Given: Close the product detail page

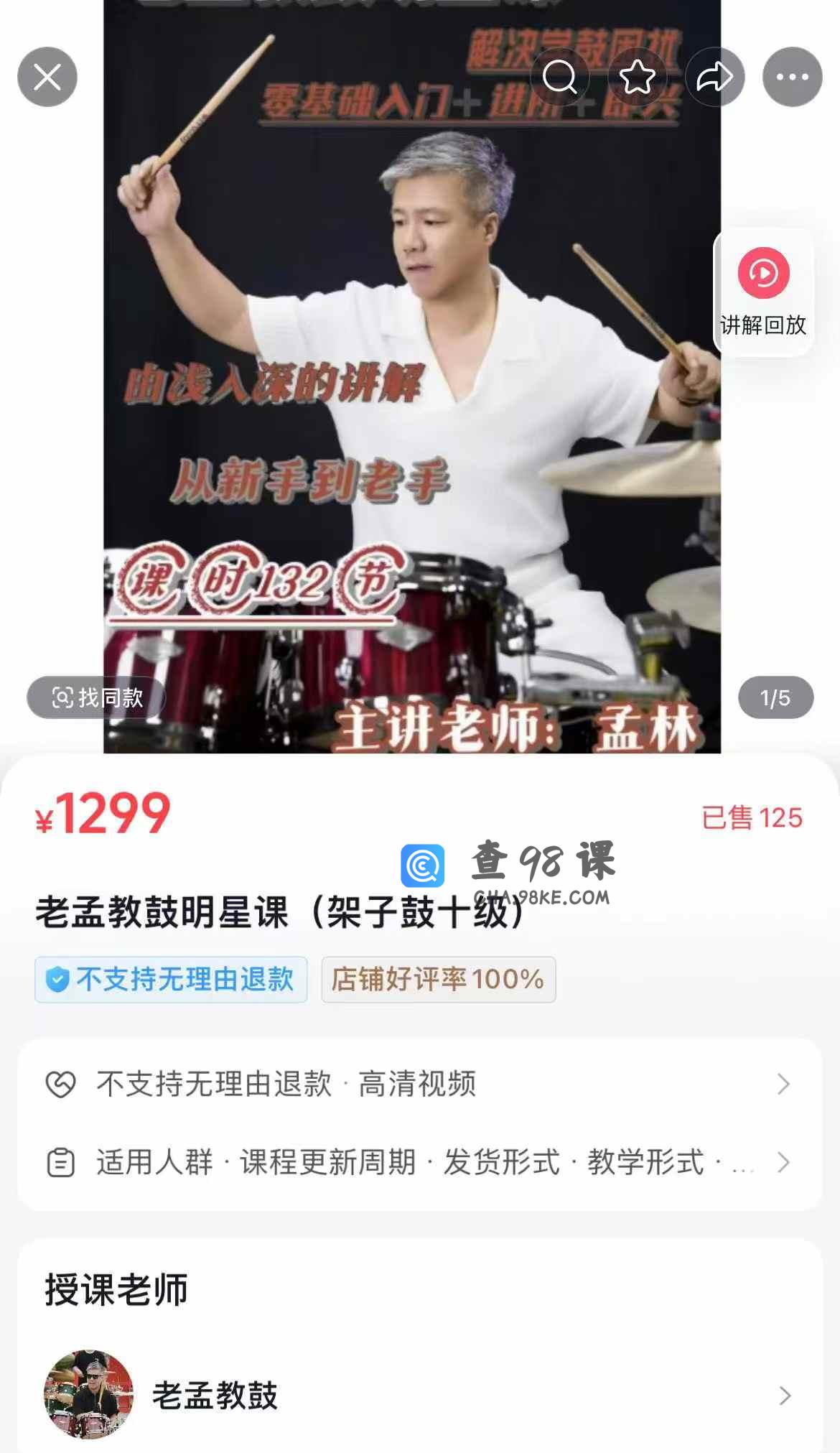Looking at the screenshot, I should point(47,77).
